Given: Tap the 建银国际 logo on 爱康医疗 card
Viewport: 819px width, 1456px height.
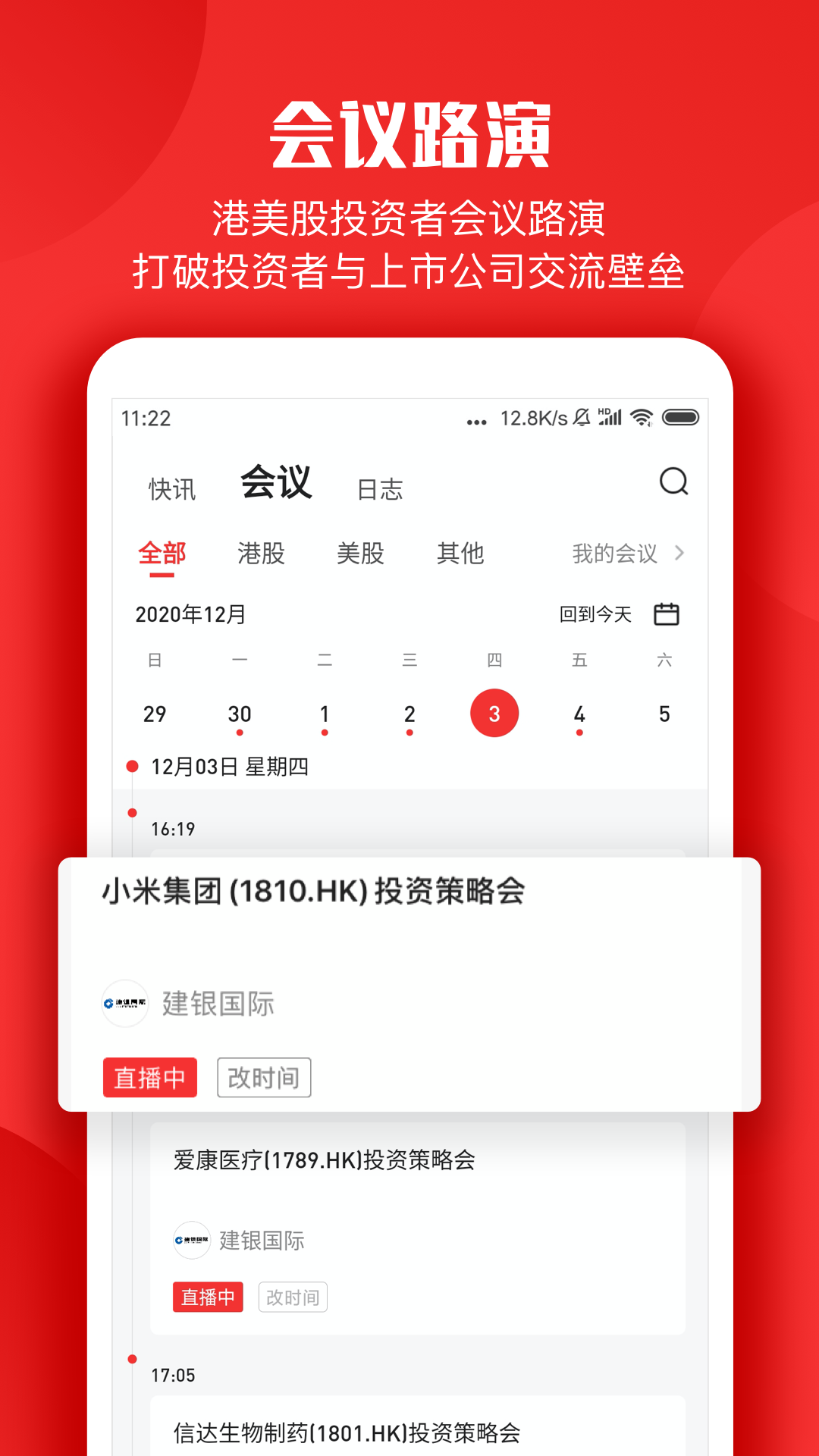Looking at the screenshot, I should 191,1241.
